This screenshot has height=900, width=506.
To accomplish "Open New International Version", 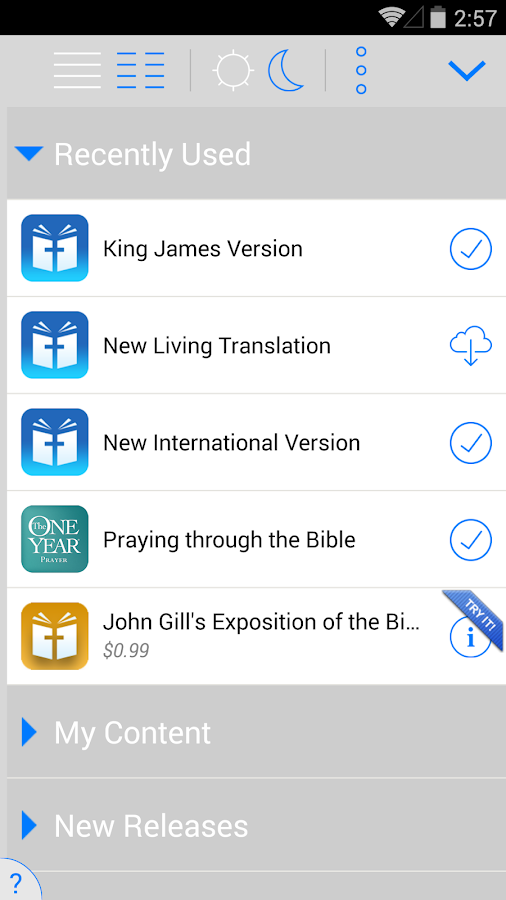I will (256, 443).
